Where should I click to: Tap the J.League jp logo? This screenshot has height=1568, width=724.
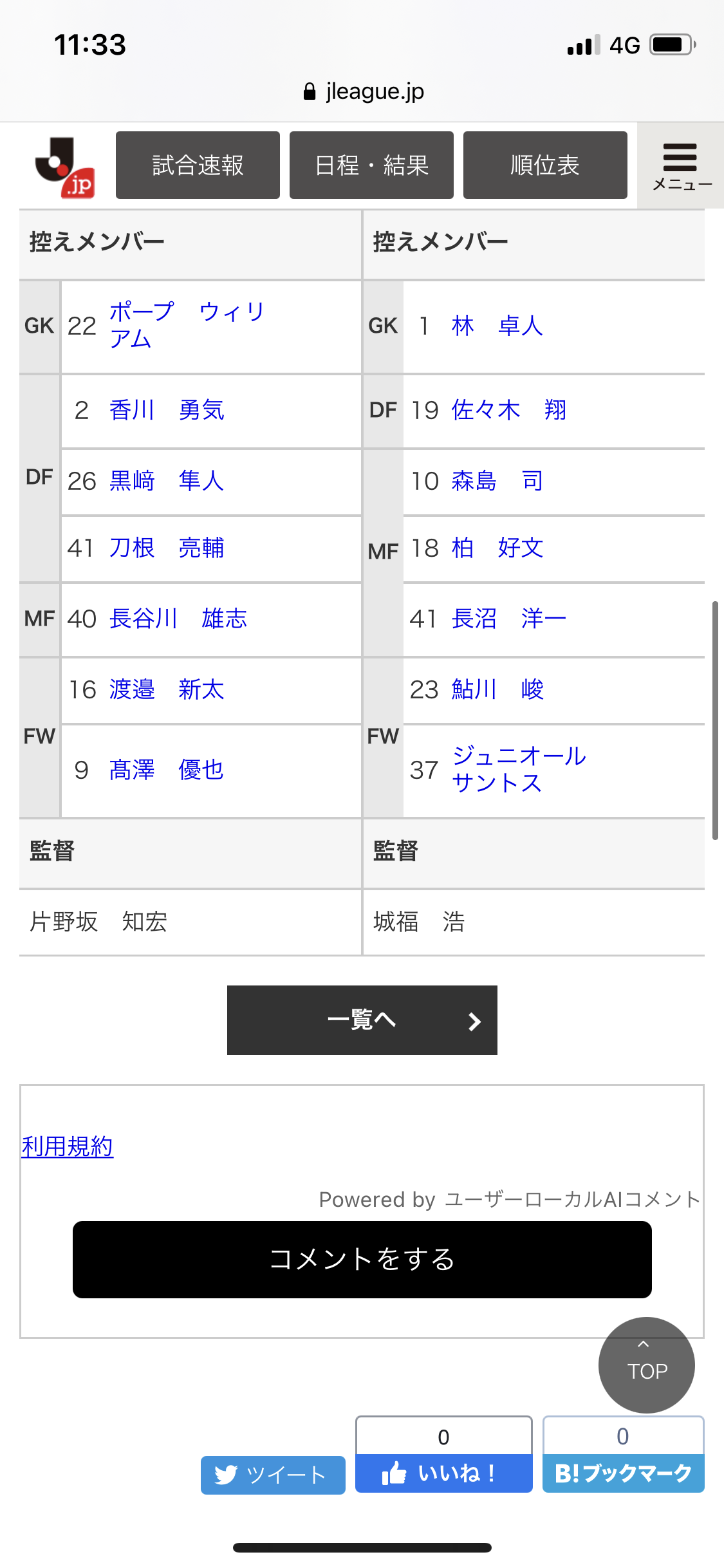tap(65, 167)
